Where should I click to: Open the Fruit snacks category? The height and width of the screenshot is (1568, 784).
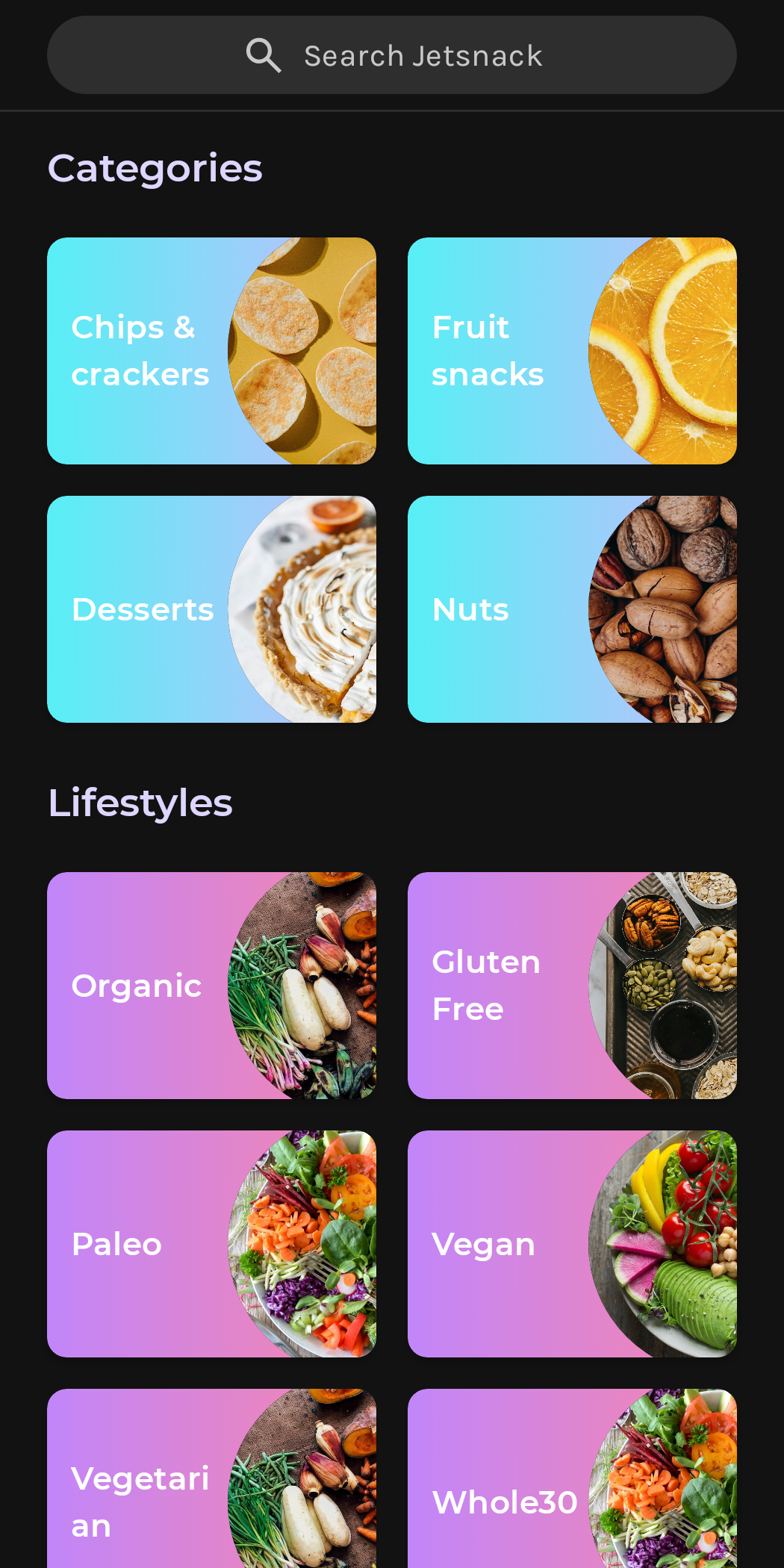(x=572, y=351)
